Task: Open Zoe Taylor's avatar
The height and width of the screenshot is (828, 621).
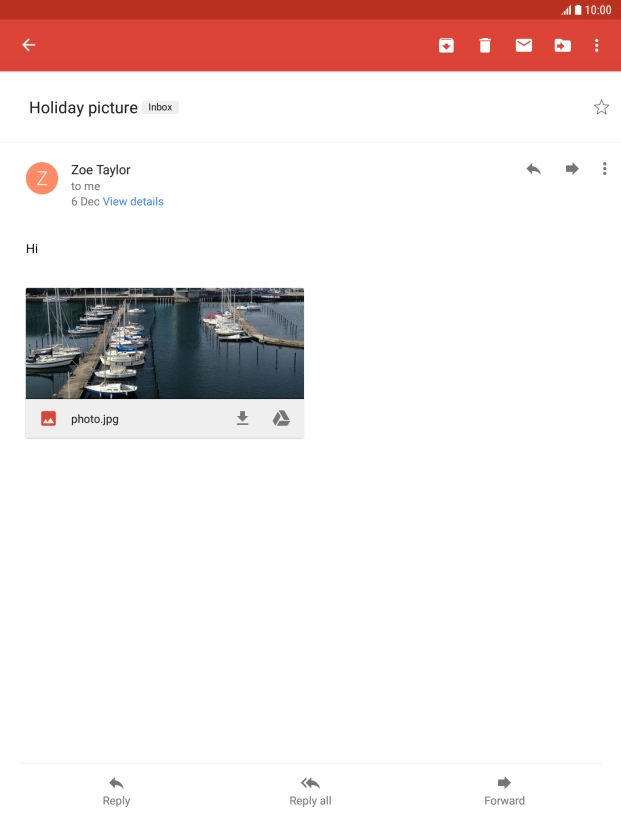Action: tap(42, 178)
